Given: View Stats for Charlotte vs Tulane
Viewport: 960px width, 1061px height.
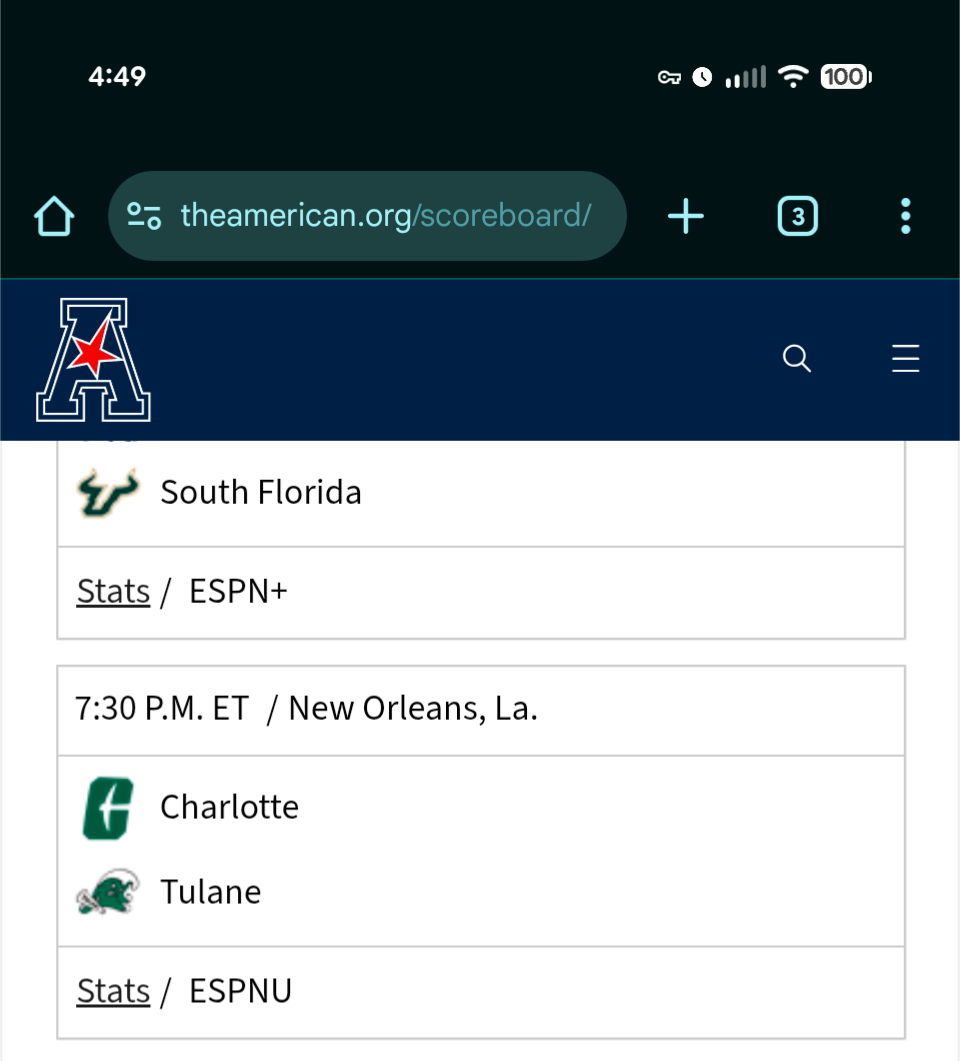Looking at the screenshot, I should tap(113, 991).
